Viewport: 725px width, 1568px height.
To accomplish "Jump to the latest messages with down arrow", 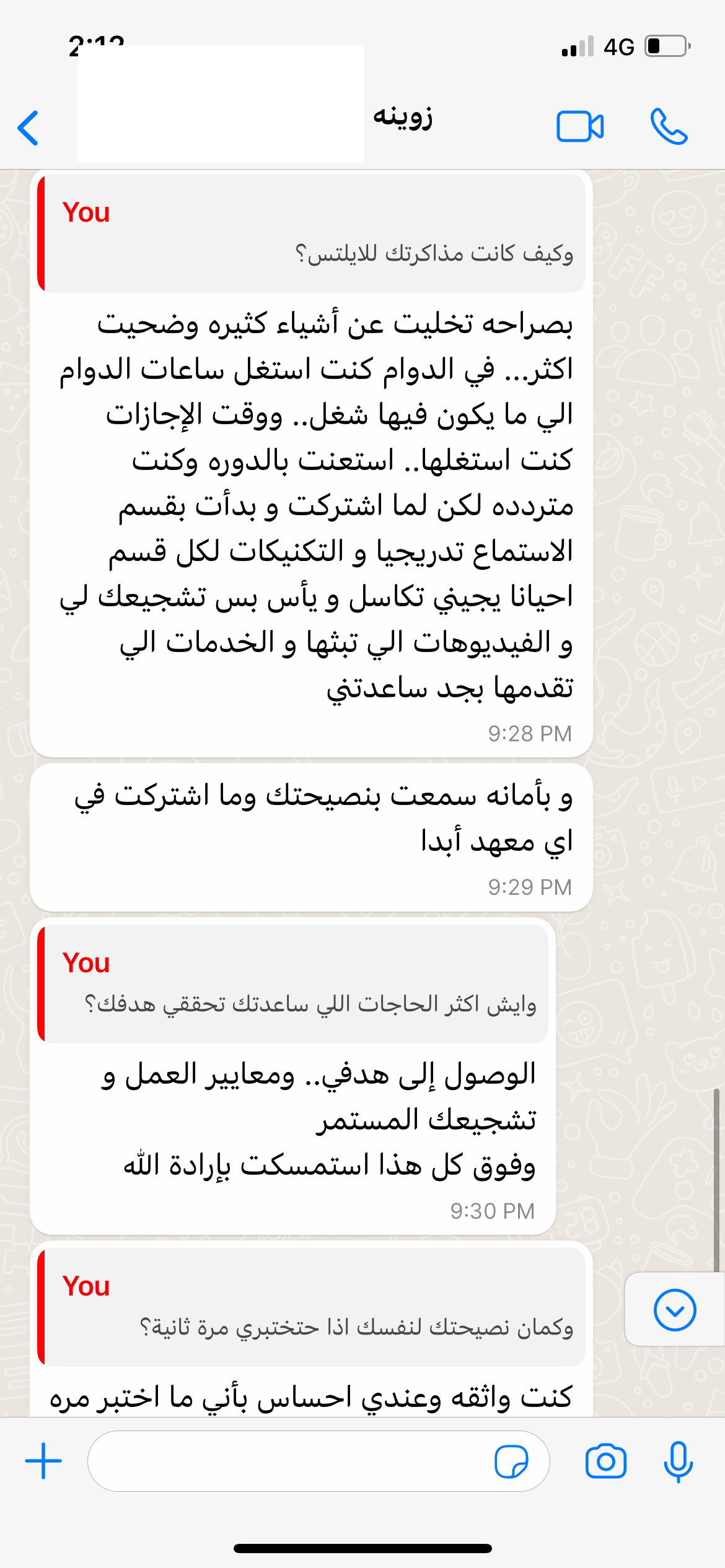I will click(x=675, y=1310).
